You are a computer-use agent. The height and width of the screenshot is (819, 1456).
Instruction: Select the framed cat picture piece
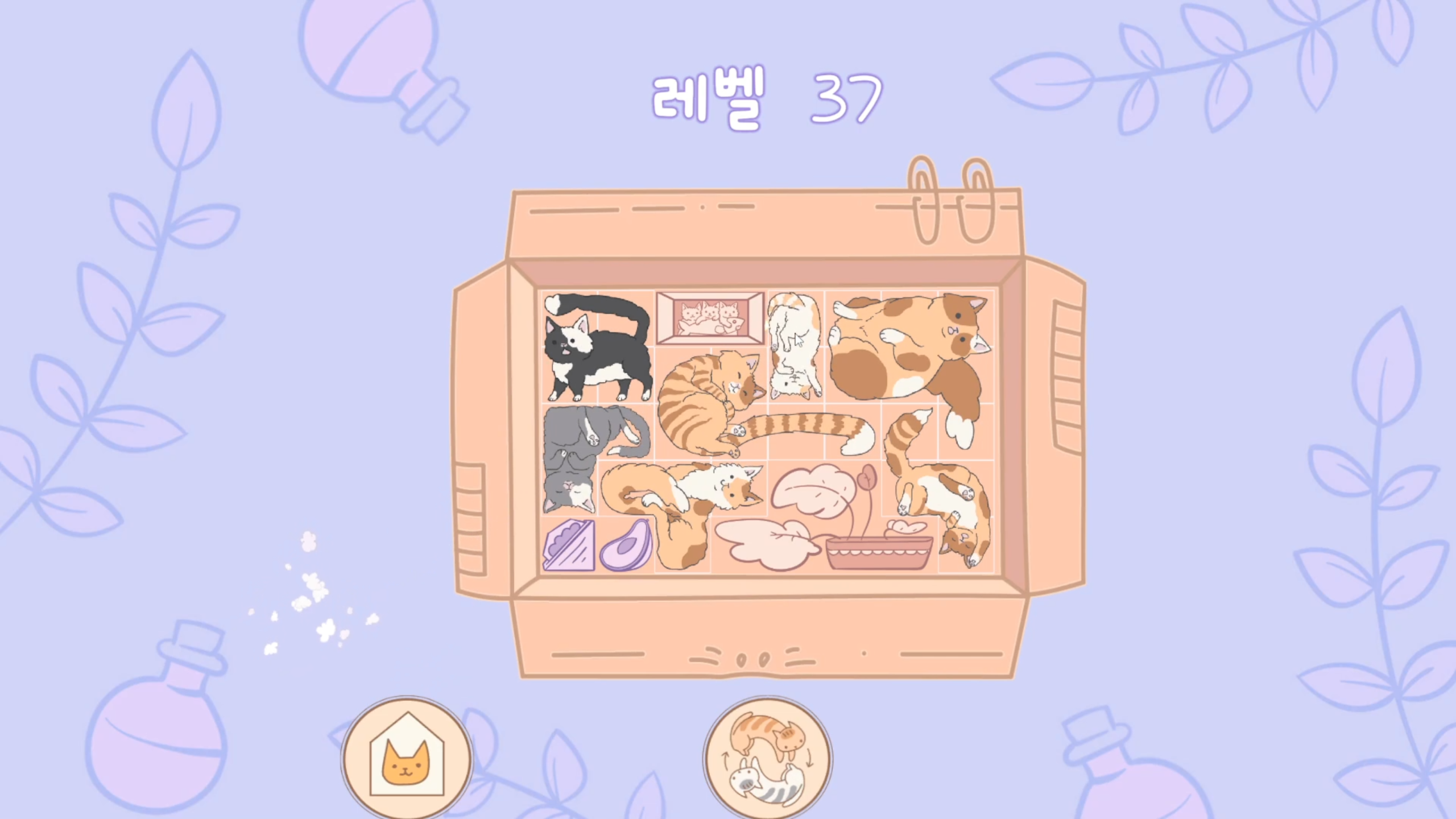(x=710, y=318)
